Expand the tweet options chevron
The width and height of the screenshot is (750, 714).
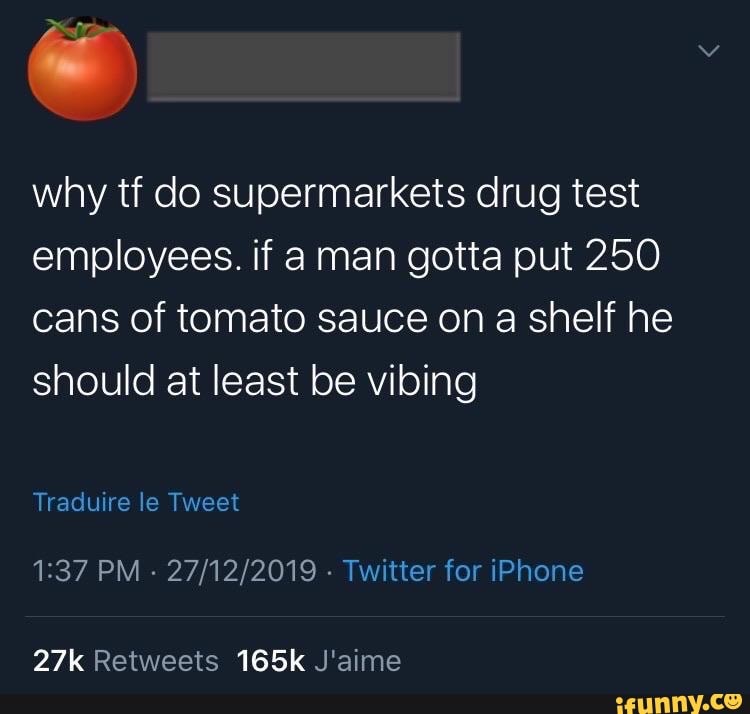pyautogui.click(x=708, y=52)
